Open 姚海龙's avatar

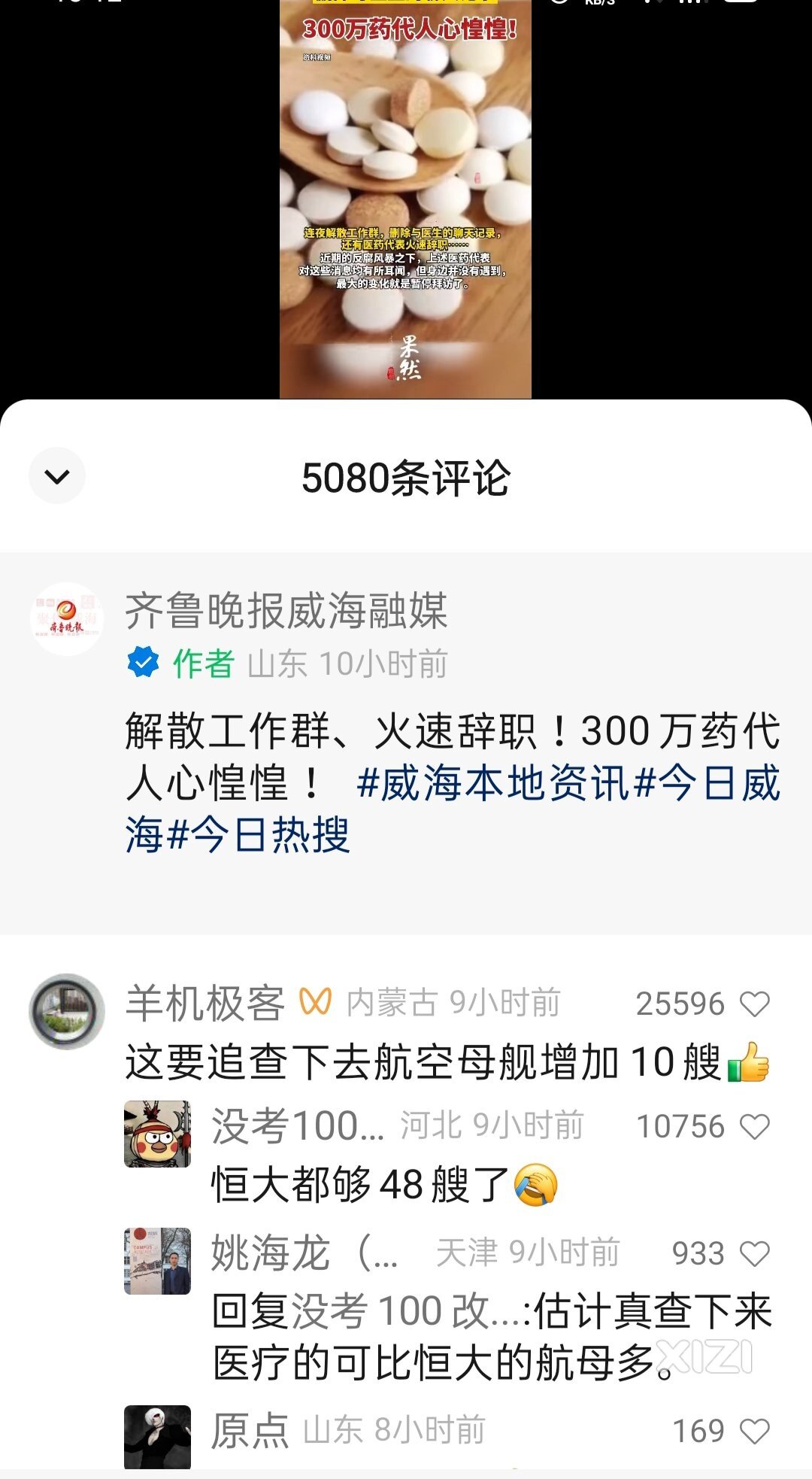157,1261
